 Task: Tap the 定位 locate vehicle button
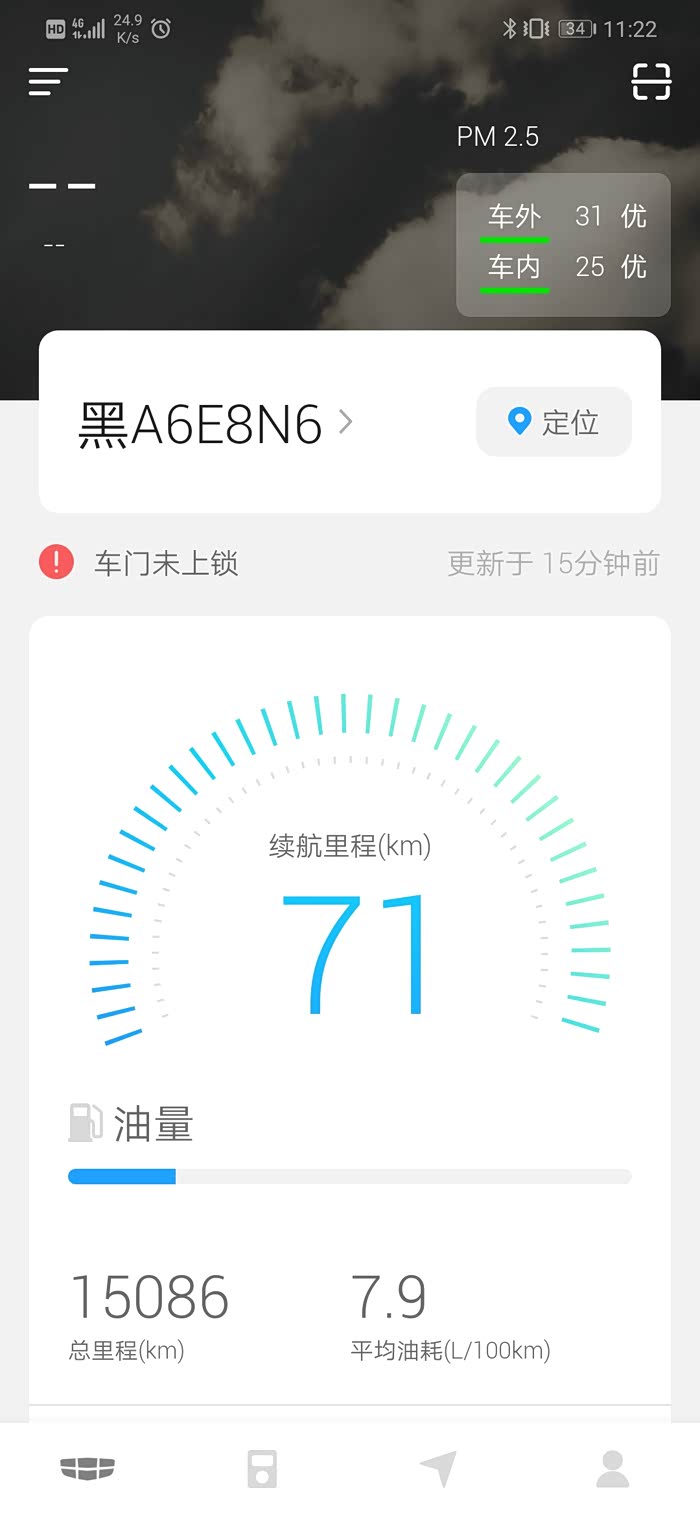554,422
